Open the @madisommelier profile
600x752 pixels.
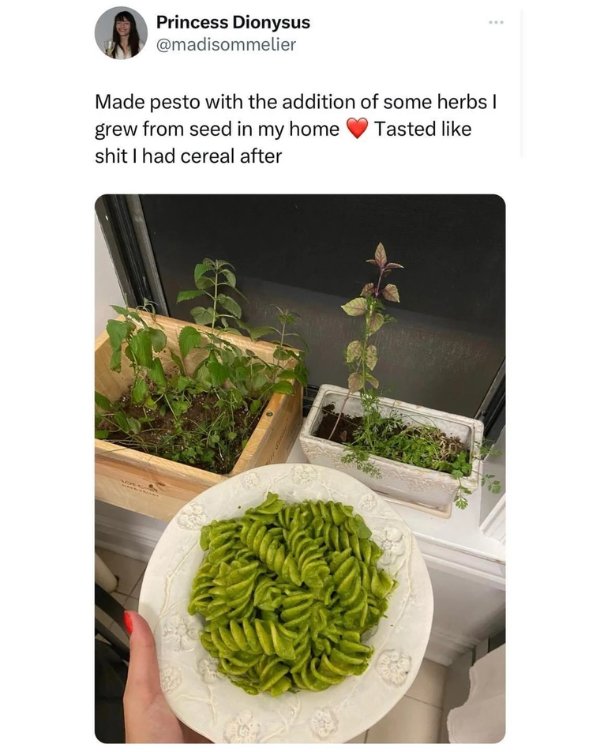(226, 45)
